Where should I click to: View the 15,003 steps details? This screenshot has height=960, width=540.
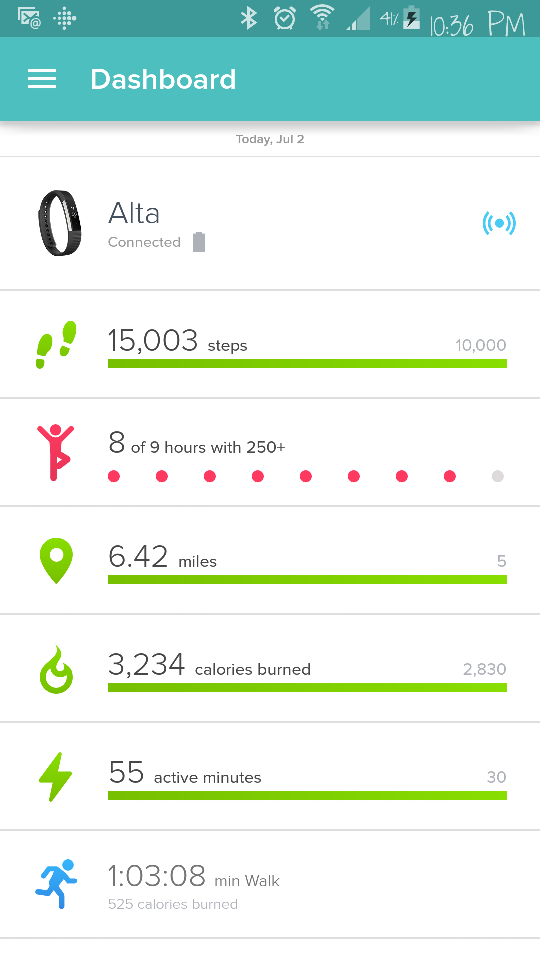point(270,345)
